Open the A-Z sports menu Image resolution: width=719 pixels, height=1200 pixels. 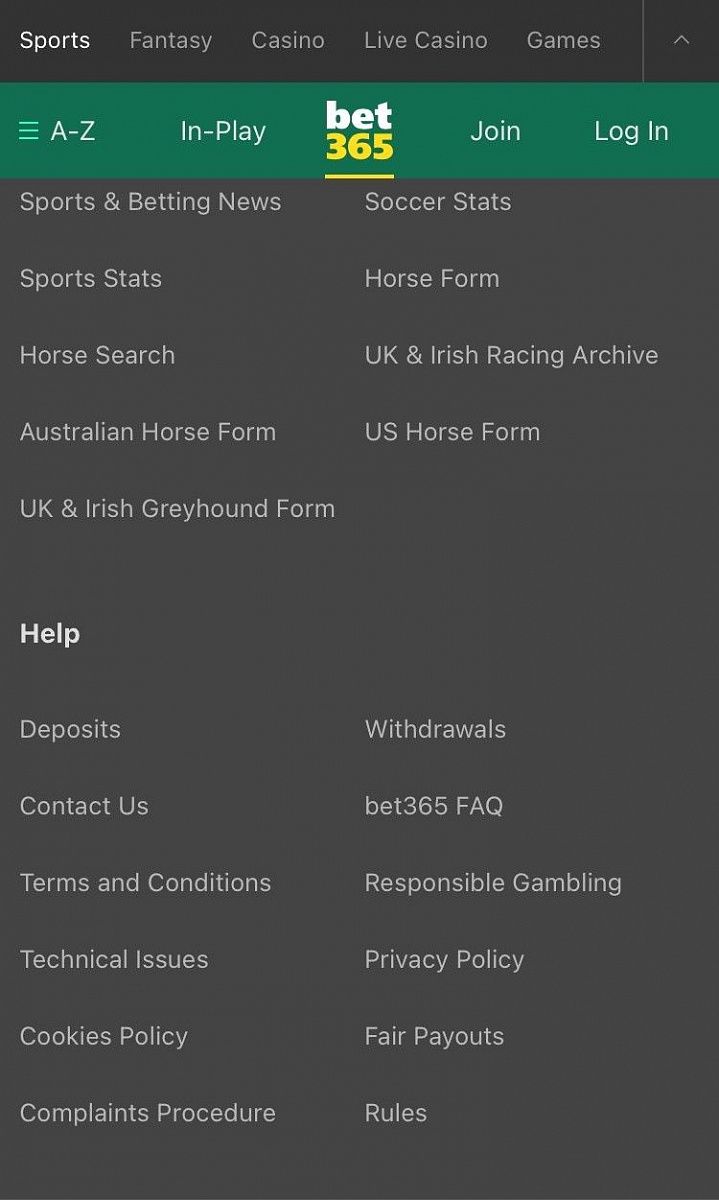point(58,131)
